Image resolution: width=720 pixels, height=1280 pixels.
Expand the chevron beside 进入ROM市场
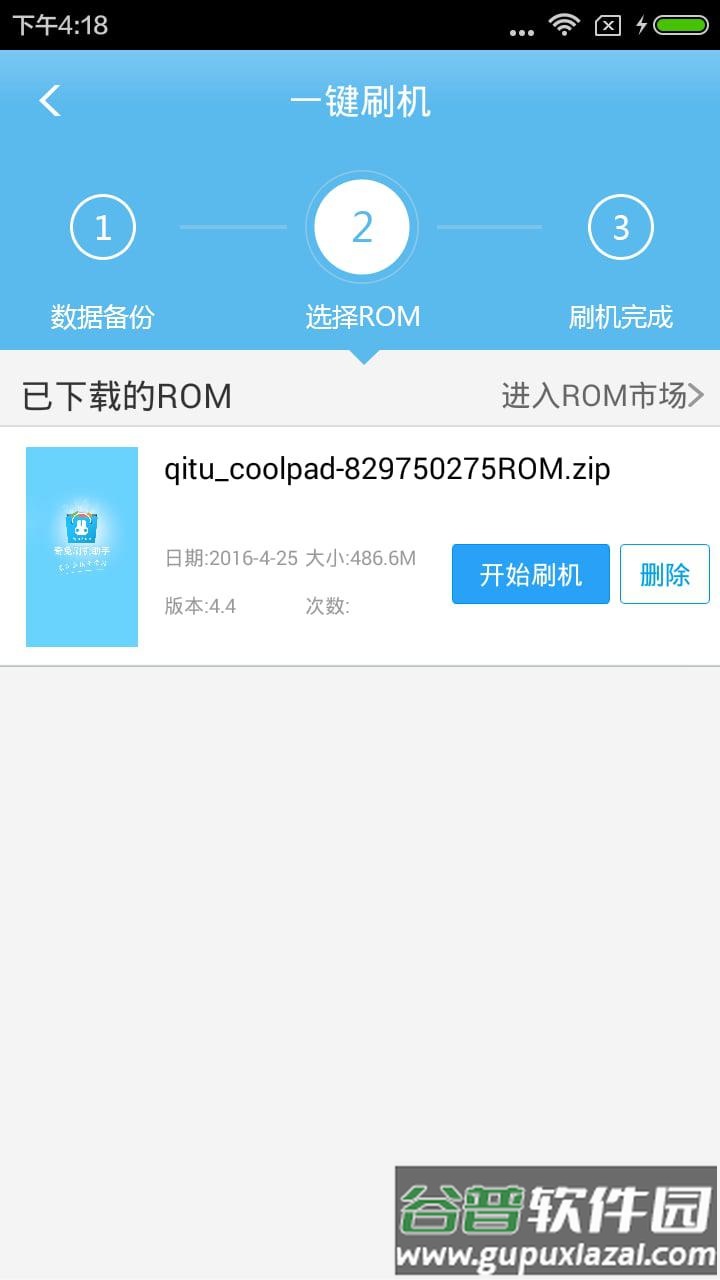click(696, 396)
